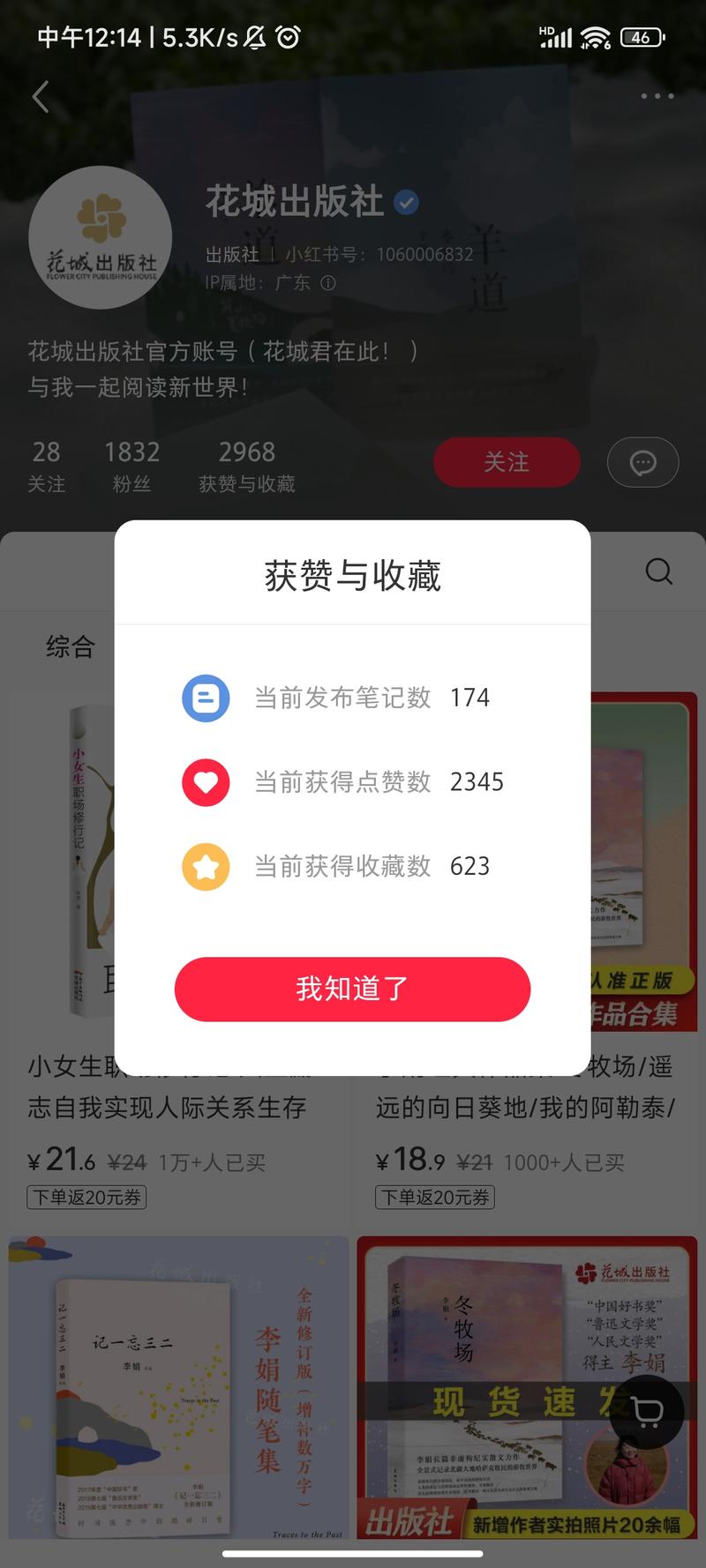Open chat via the message bubble icon
The image size is (706, 1568).
[642, 462]
